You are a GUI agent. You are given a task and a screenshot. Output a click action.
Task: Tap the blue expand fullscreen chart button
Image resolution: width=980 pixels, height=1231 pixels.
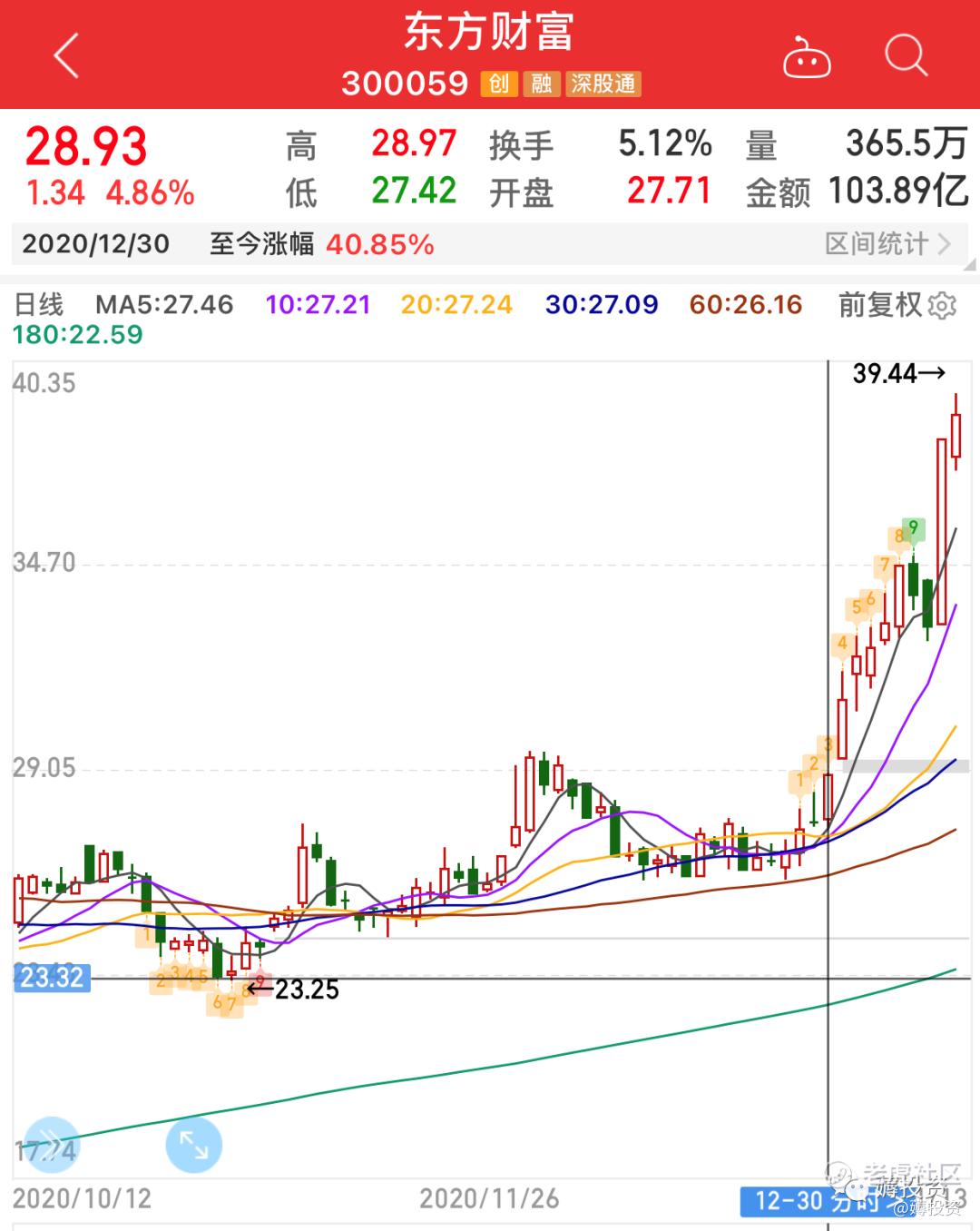pos(193,1145)
